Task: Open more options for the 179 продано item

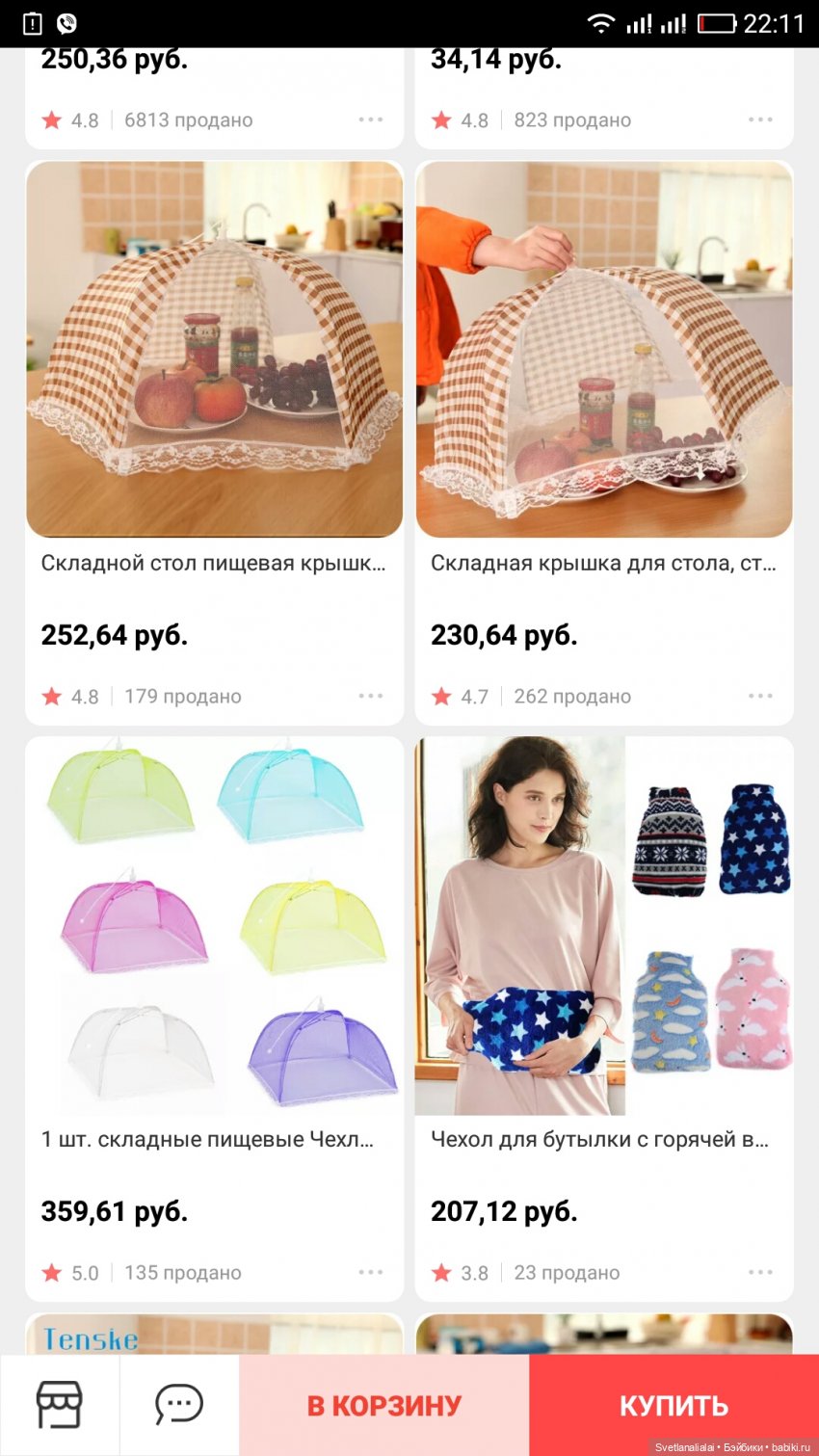Action: click(371, 696)
